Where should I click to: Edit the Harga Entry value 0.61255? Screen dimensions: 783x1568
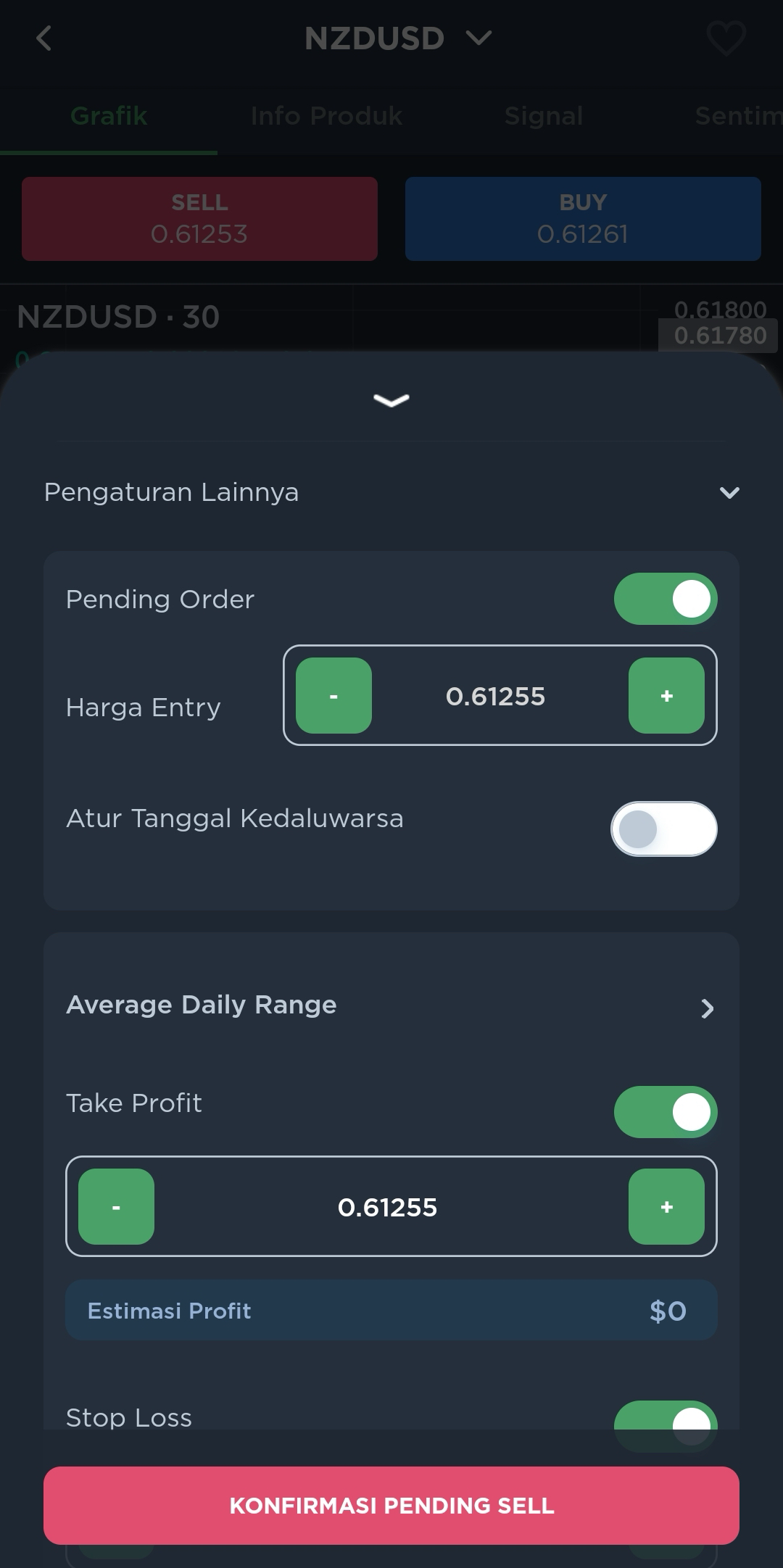click(x=496, y=697)
